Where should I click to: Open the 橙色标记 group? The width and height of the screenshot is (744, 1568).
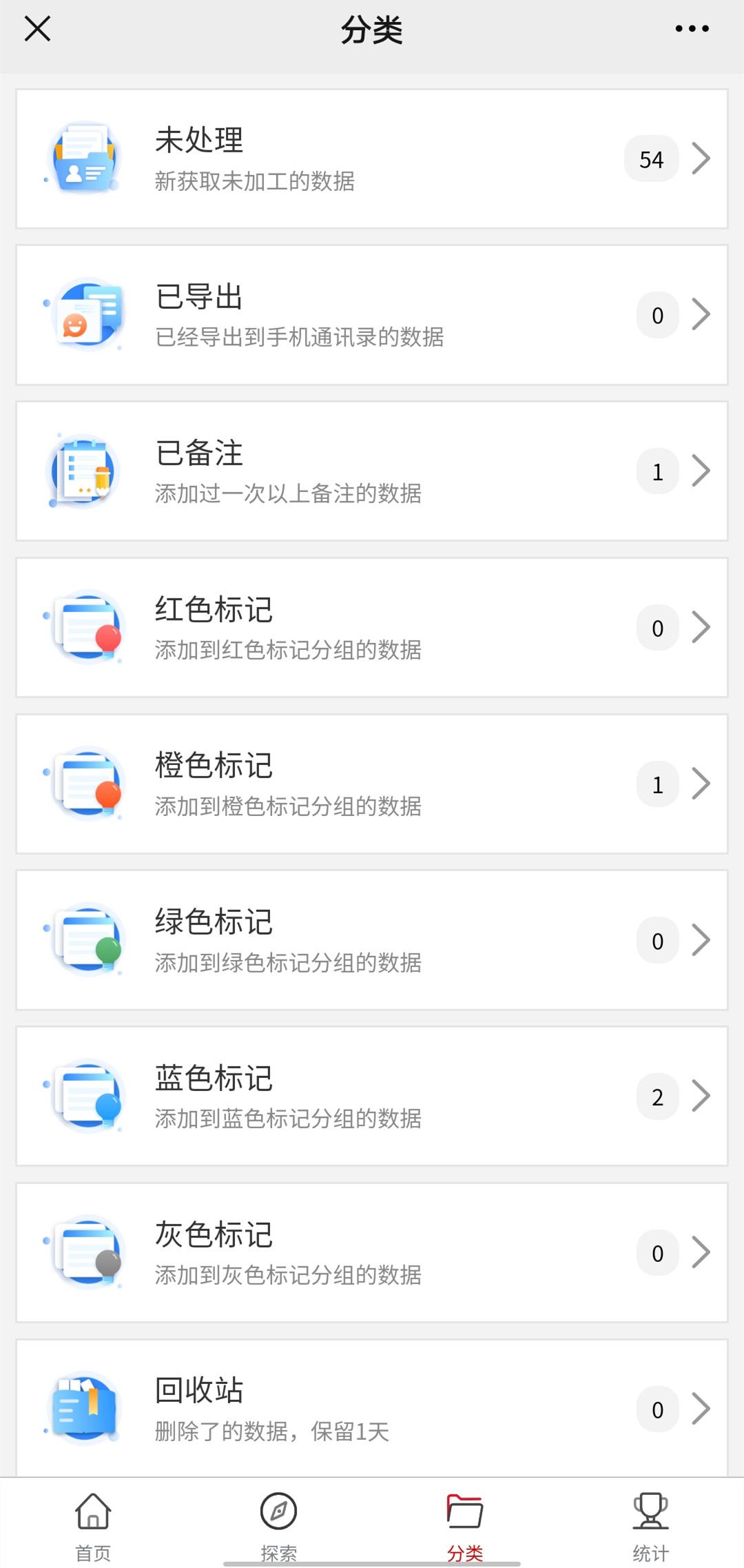coord(372,784)
